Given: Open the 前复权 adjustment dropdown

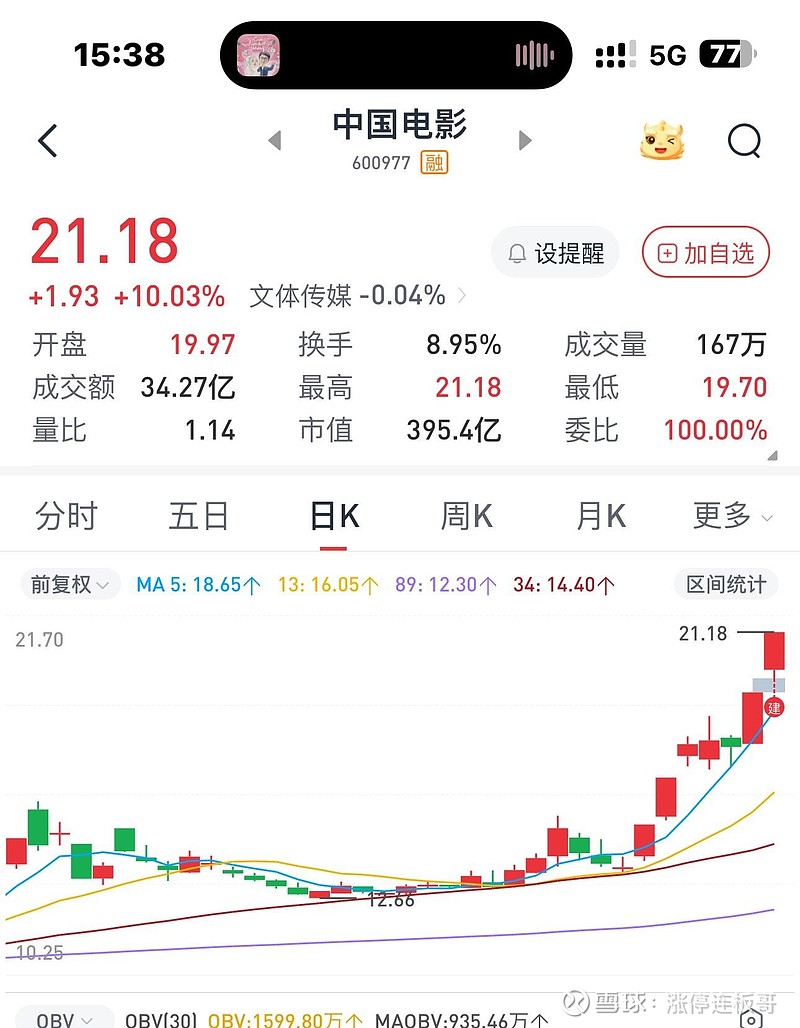Looking at the screenshot, I should tap(69, 585).
